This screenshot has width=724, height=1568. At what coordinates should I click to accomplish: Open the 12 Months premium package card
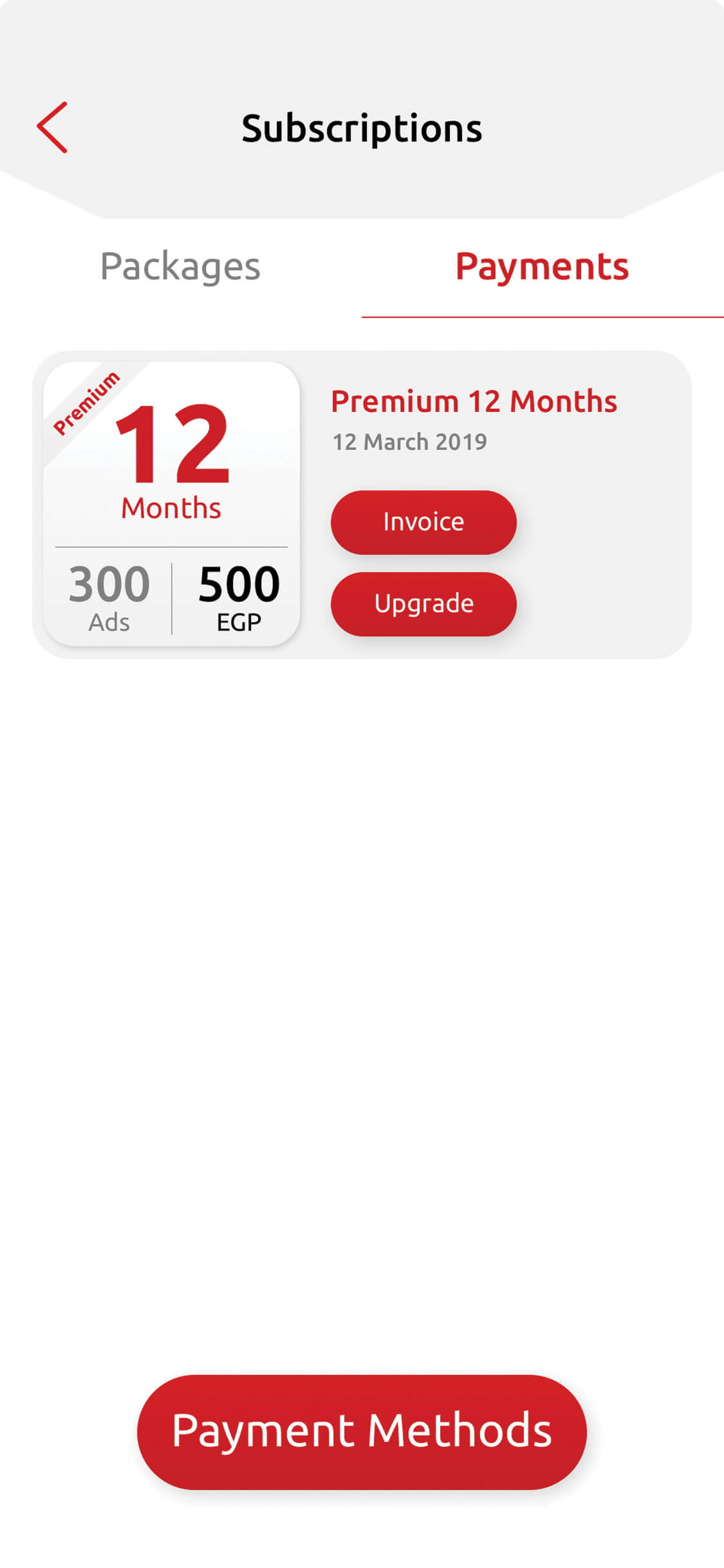171,503
